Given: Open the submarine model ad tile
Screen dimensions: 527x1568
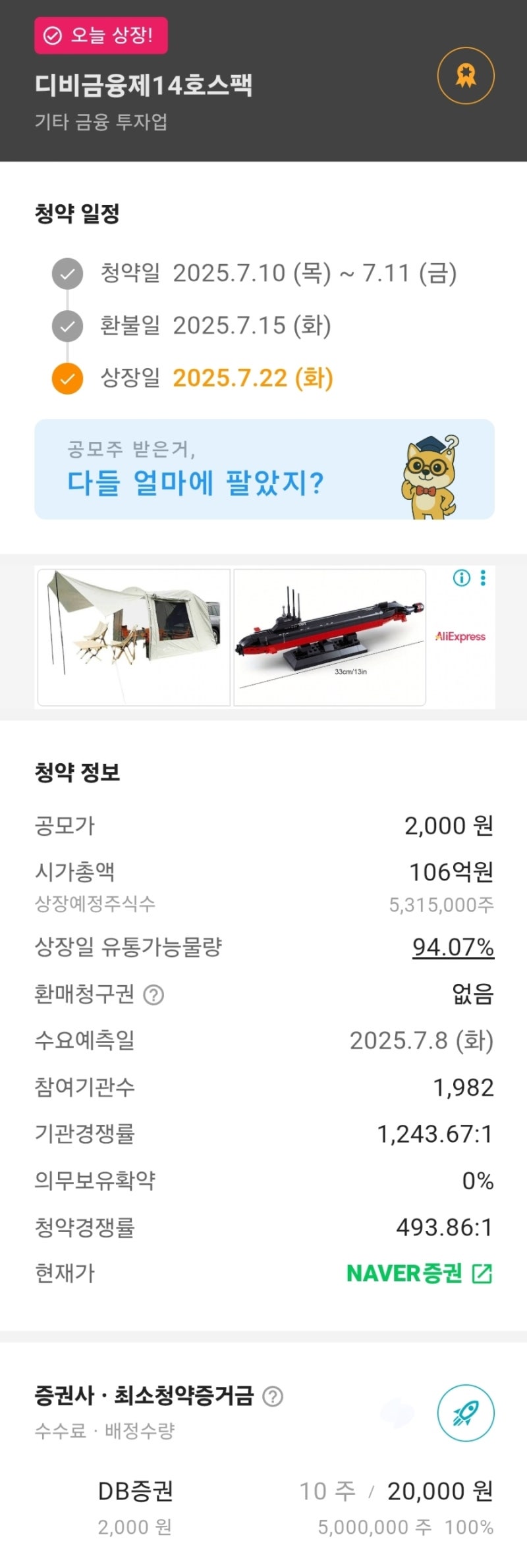Looking at the screenshot, I should point(329,637).
